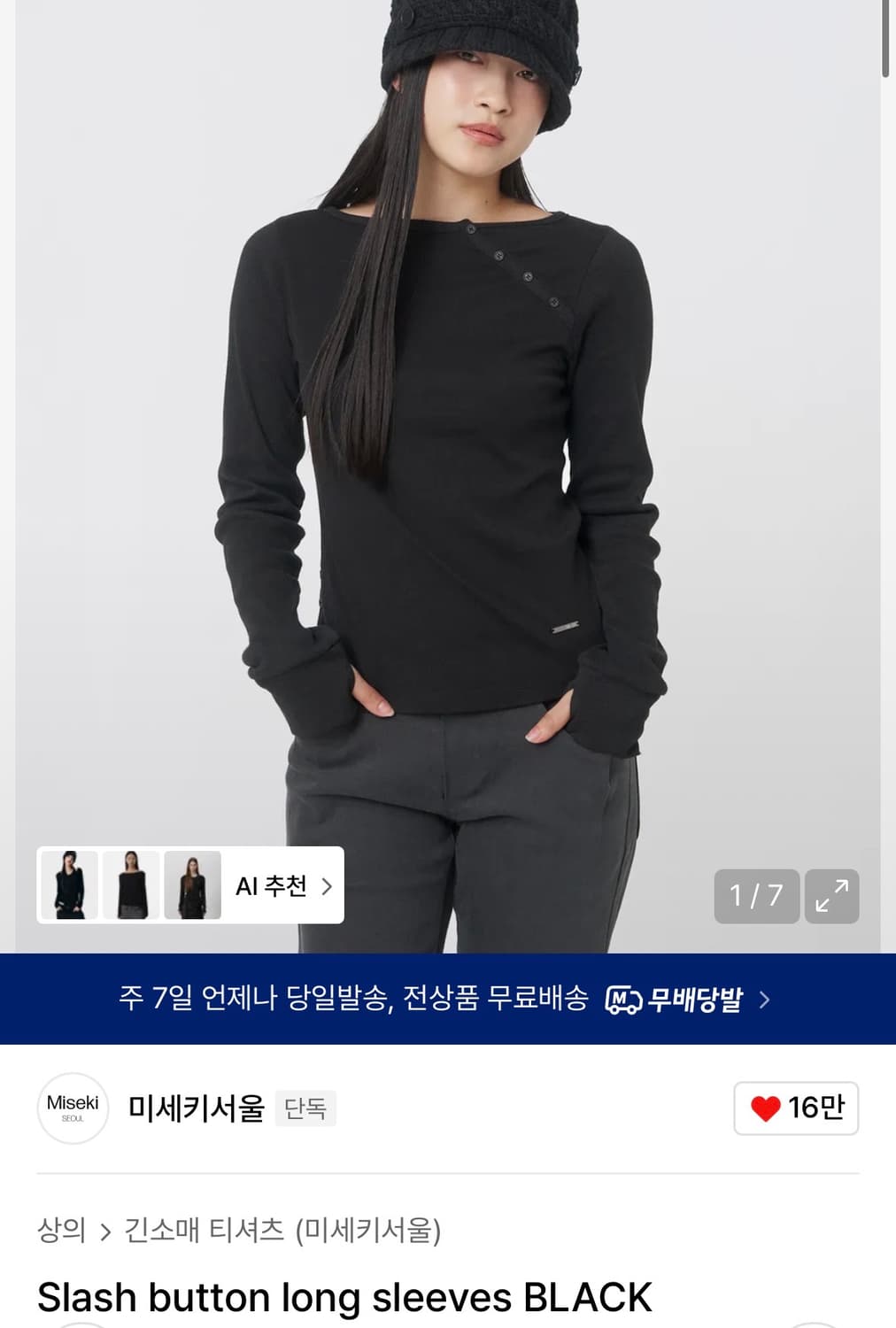Click the 단독 exclusive badge

click(x=305, y=1108)
